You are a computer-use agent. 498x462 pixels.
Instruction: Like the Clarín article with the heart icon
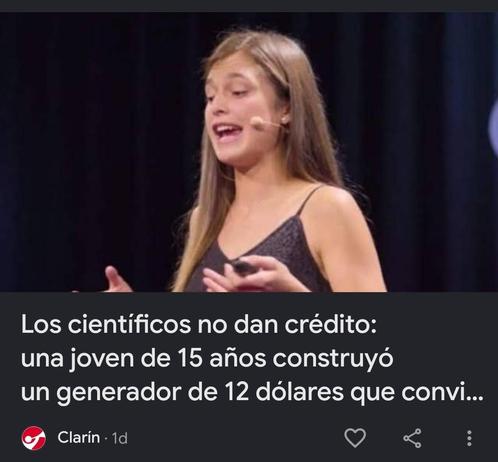[355, 438]
